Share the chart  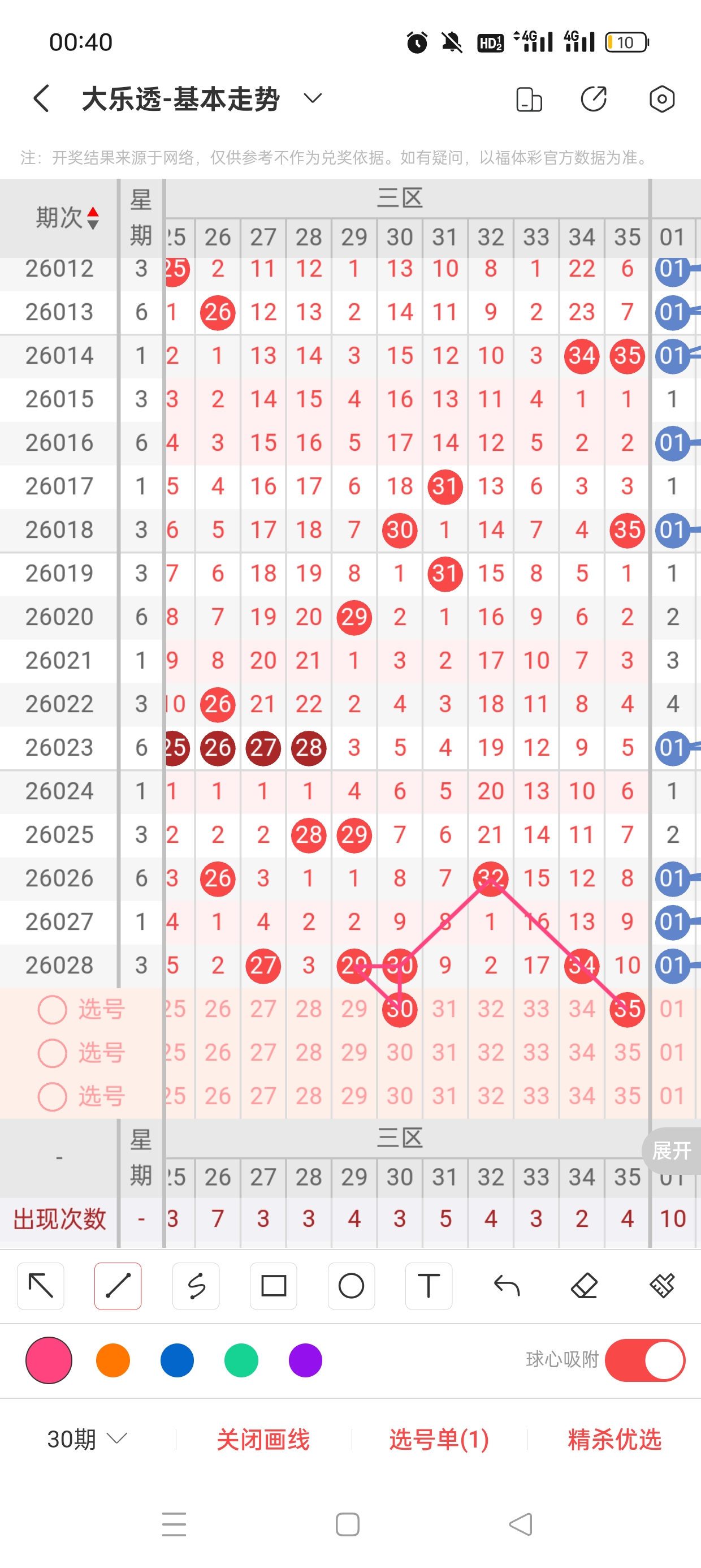tap(594, 99)
